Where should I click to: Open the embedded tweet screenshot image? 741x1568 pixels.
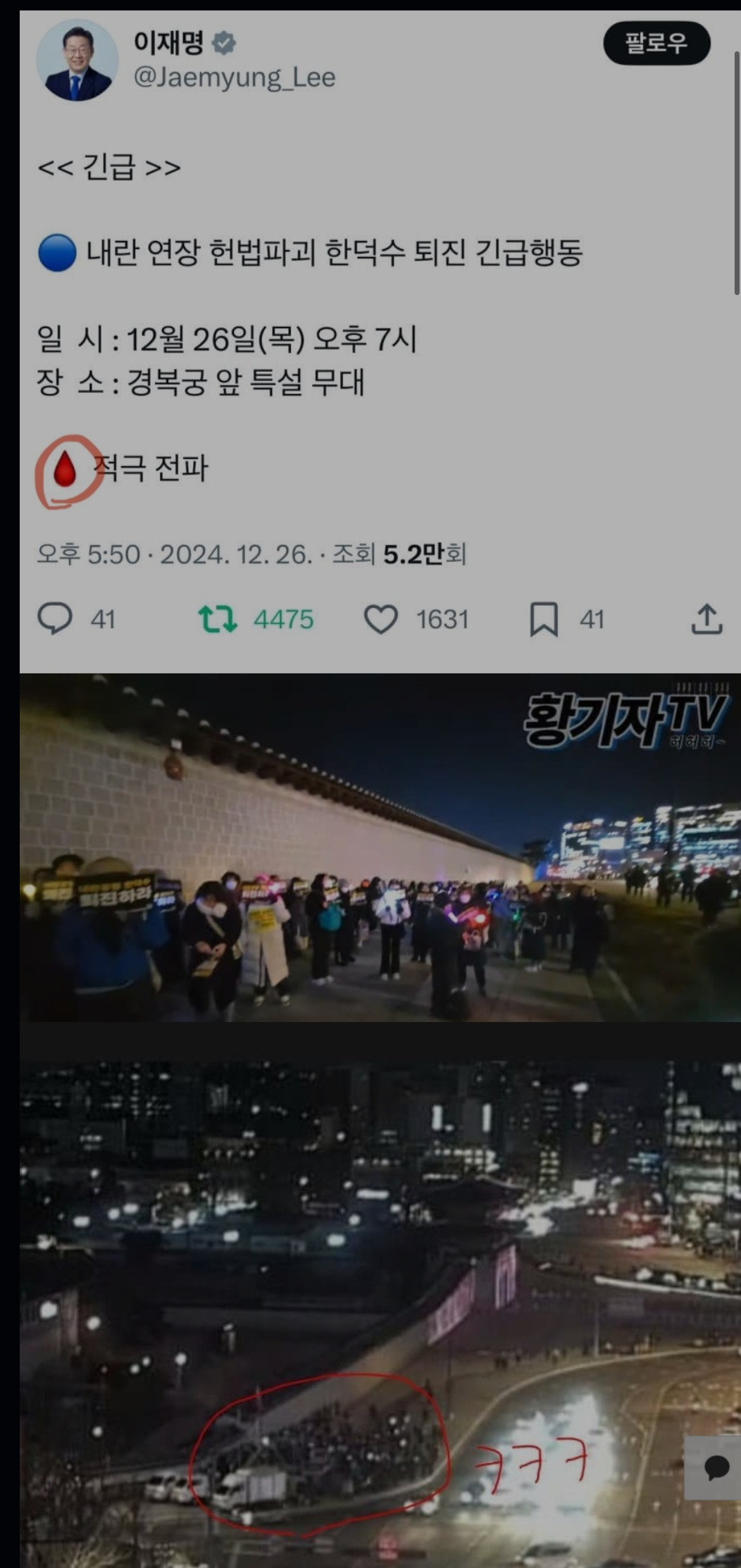[379, 338]
